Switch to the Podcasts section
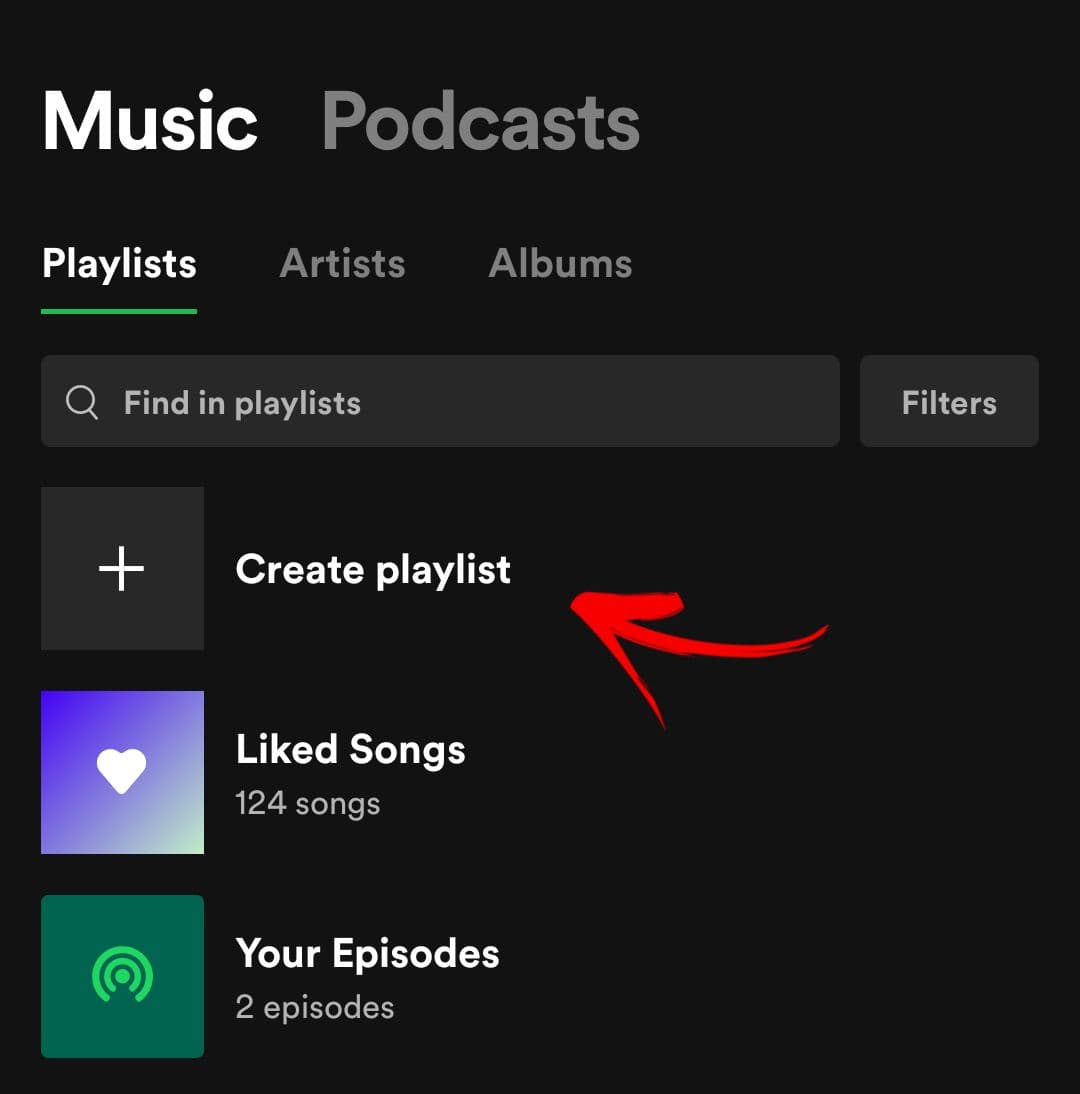The height and width of the screenshot is (1094, 1080). pyautogui.click(x=480, y=122)
